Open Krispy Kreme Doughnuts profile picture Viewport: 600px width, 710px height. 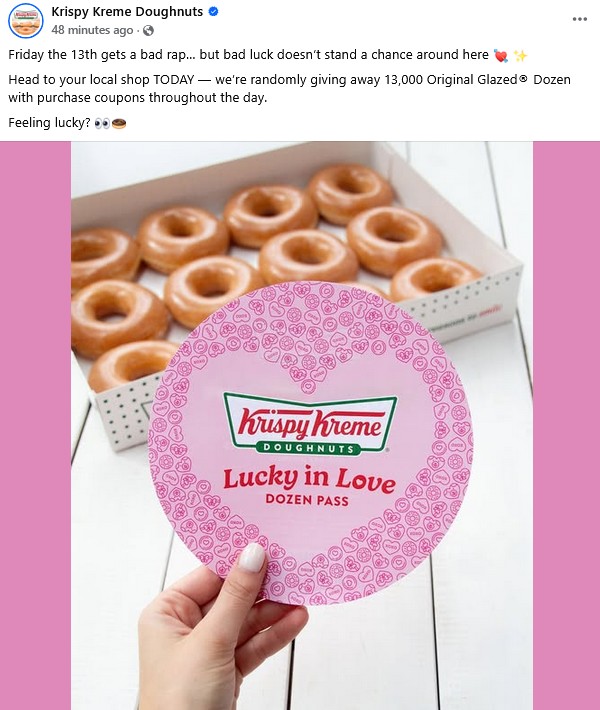(x=26, y=21)
